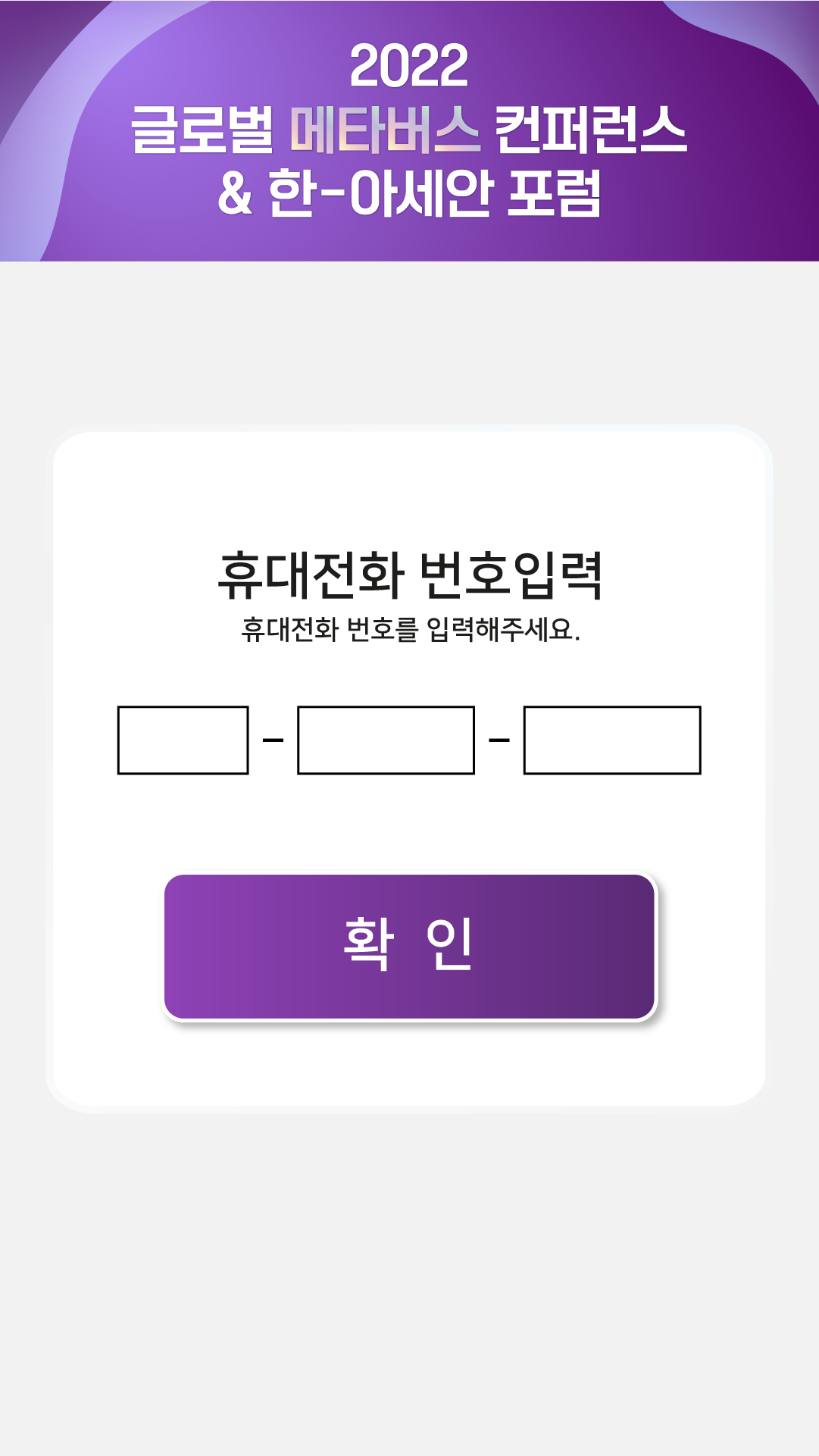Screen dimensions: 819x1456
Task: Focus the last phone number field
Action: click(612, 740)
